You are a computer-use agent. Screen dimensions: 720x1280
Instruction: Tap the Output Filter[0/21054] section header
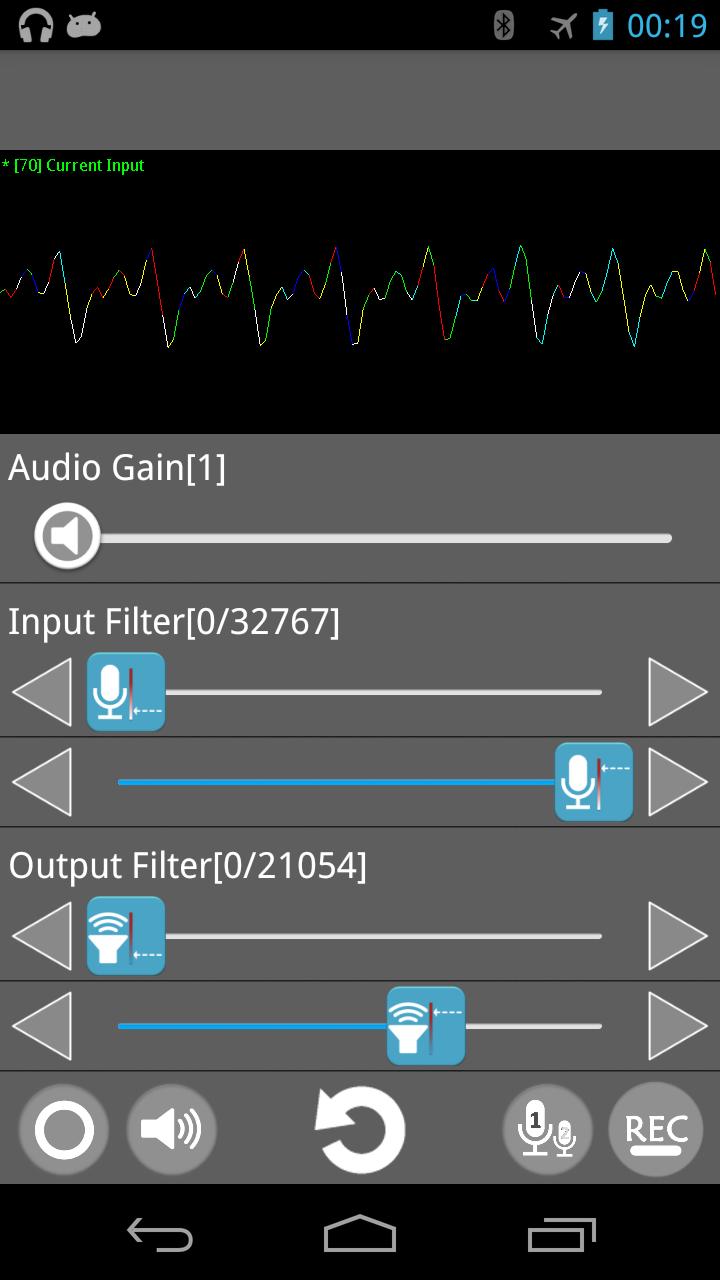(x=188, y=864)
